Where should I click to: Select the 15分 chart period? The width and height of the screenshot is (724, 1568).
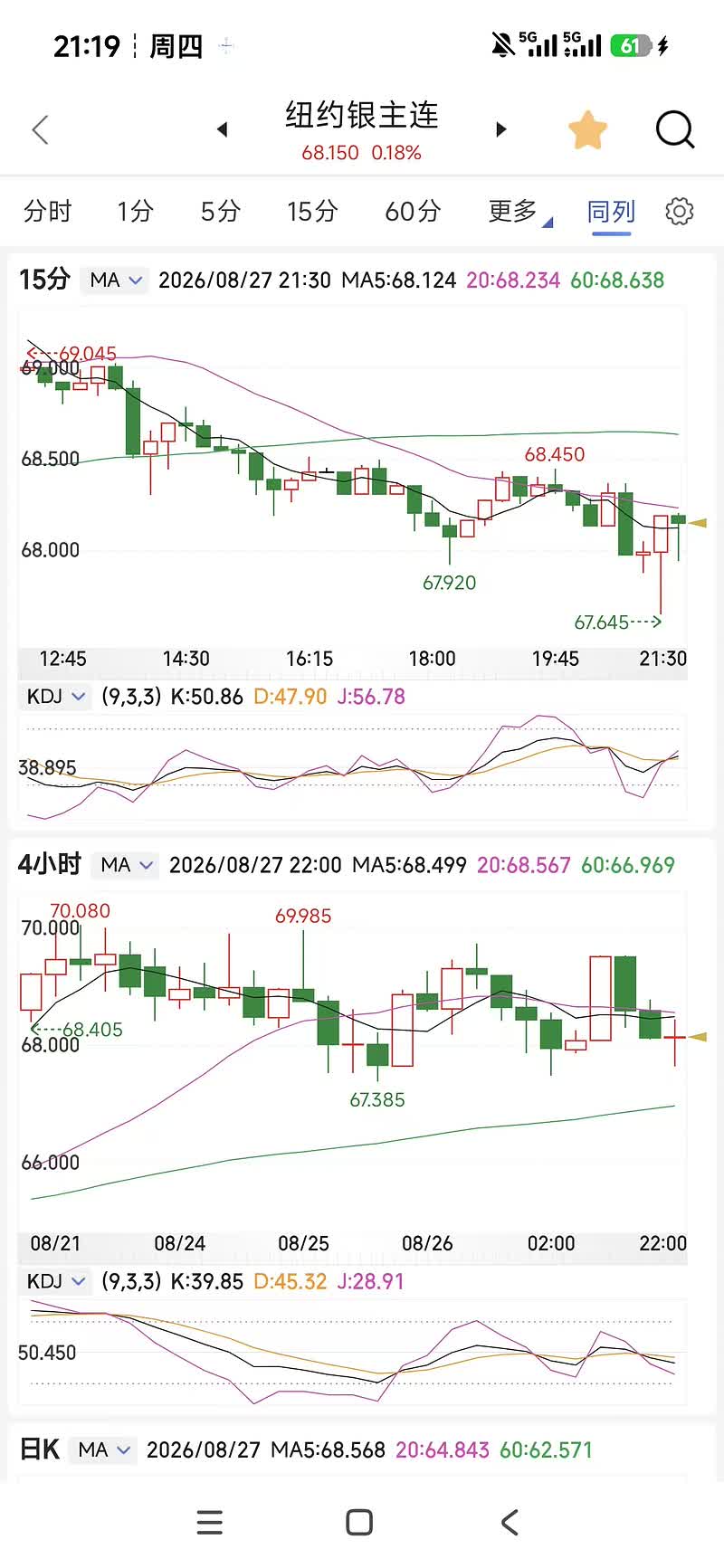pyautogui.click(x=312, y=211)
